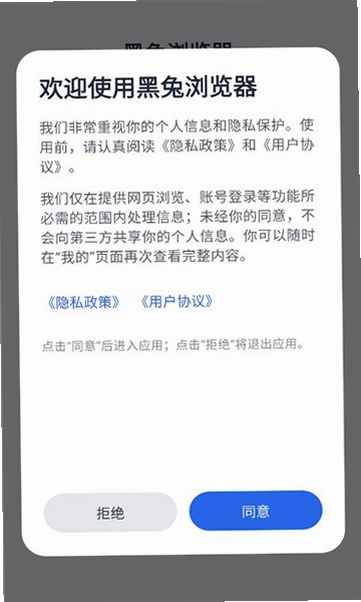Open the 《用户协议》 link
This screenshot has width=361, height=602.
[177, 302]
